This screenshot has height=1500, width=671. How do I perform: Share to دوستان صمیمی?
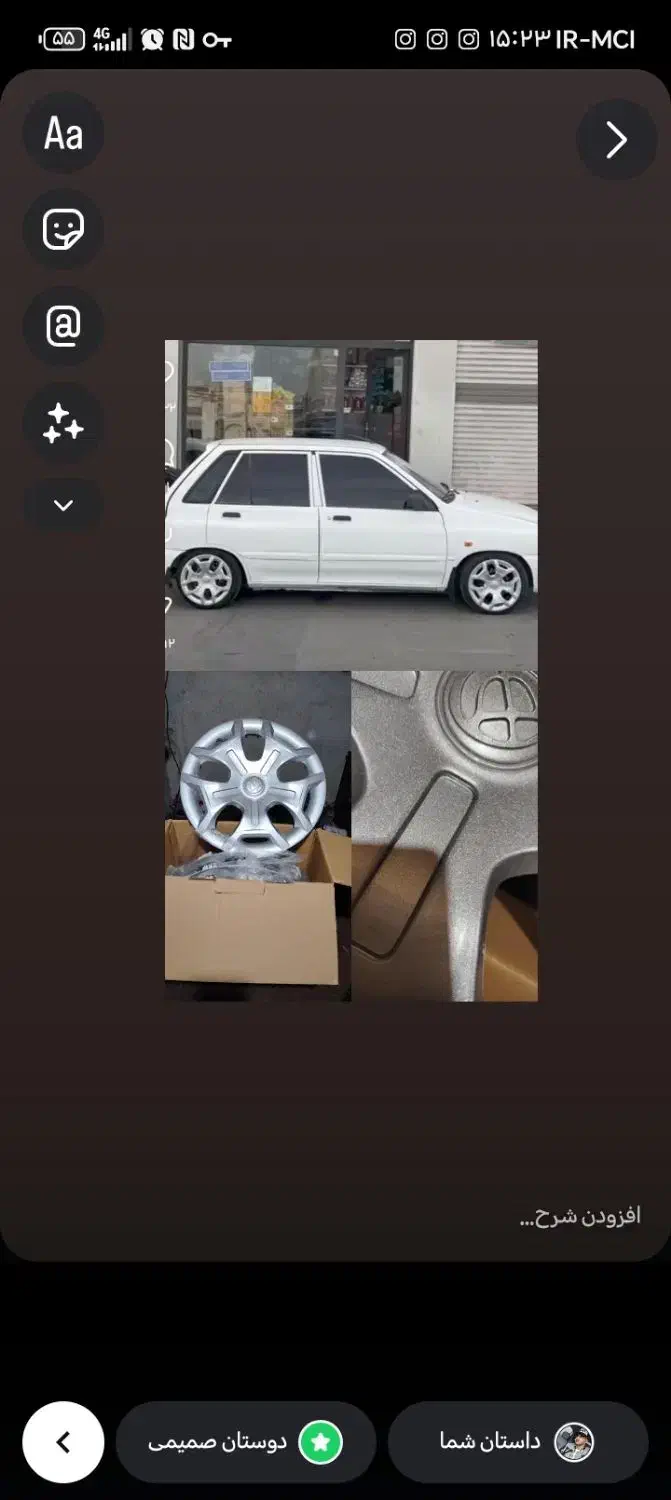click(246, 1442)
